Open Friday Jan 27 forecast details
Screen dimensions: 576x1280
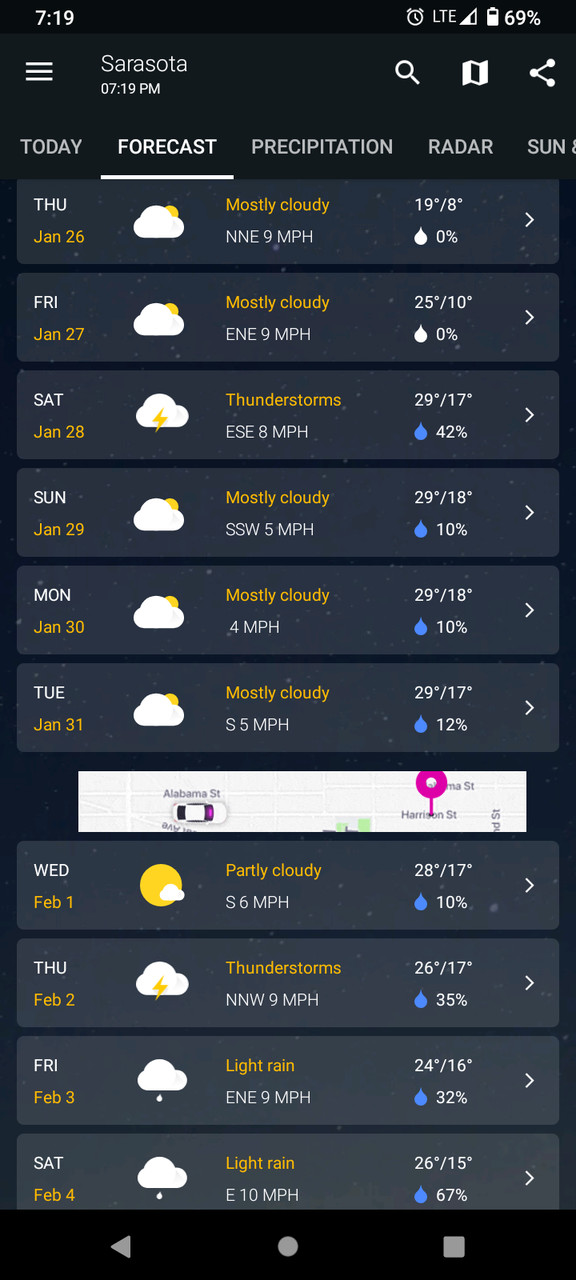(x=288, y=318)
